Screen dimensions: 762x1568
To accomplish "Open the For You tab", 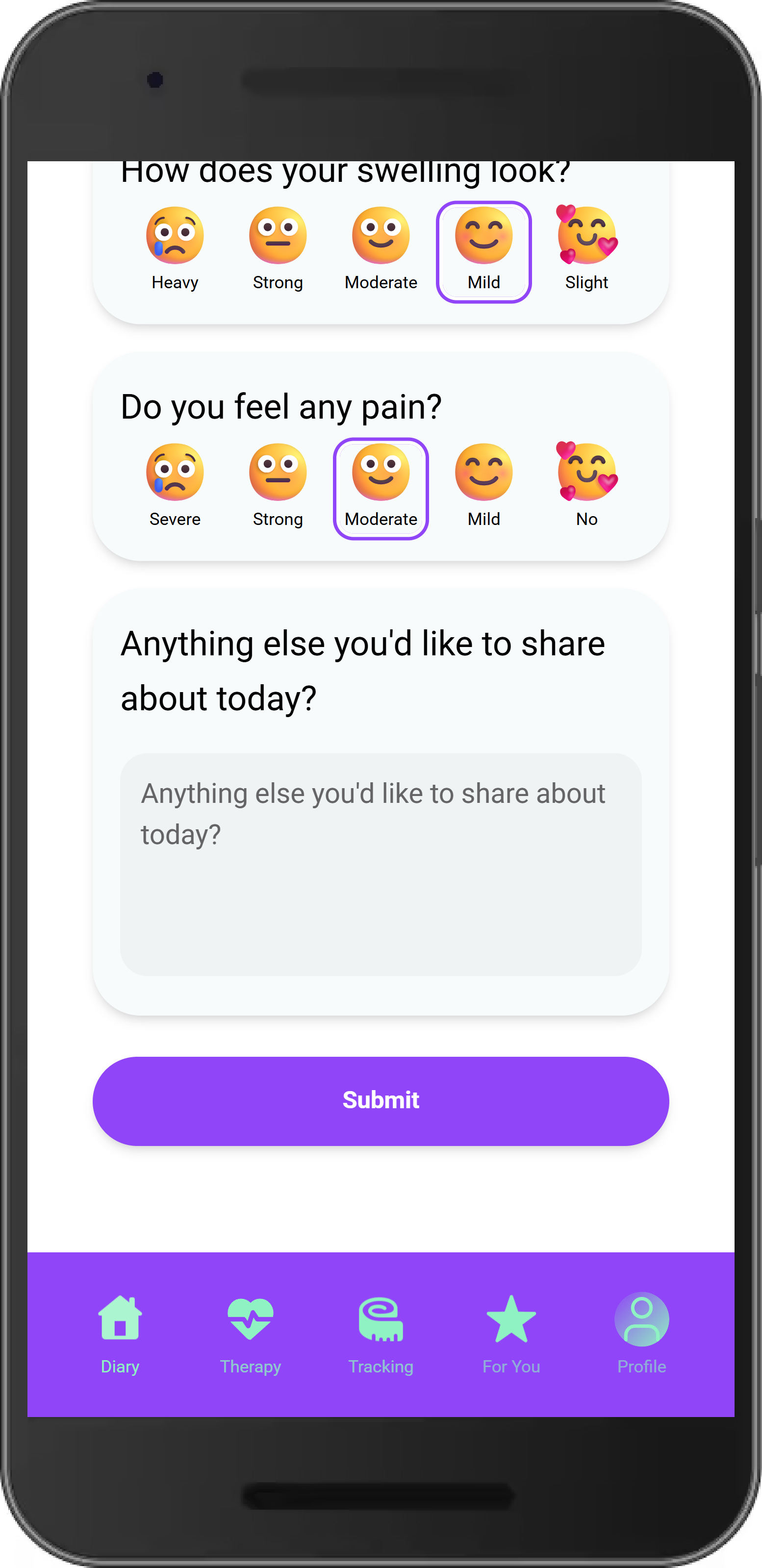I will pos(511,1333).
